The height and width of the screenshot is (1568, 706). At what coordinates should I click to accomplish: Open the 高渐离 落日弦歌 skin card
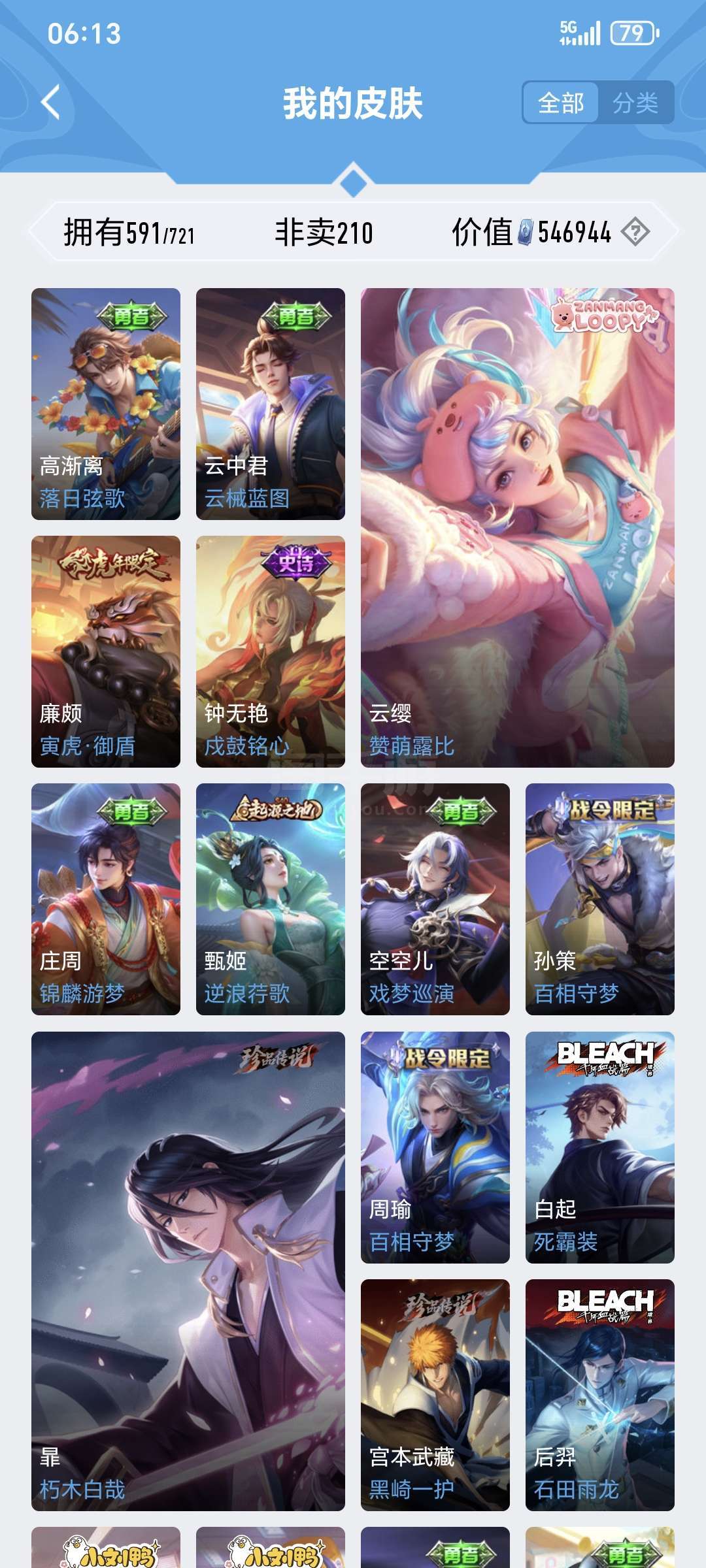tap(106, 404)
